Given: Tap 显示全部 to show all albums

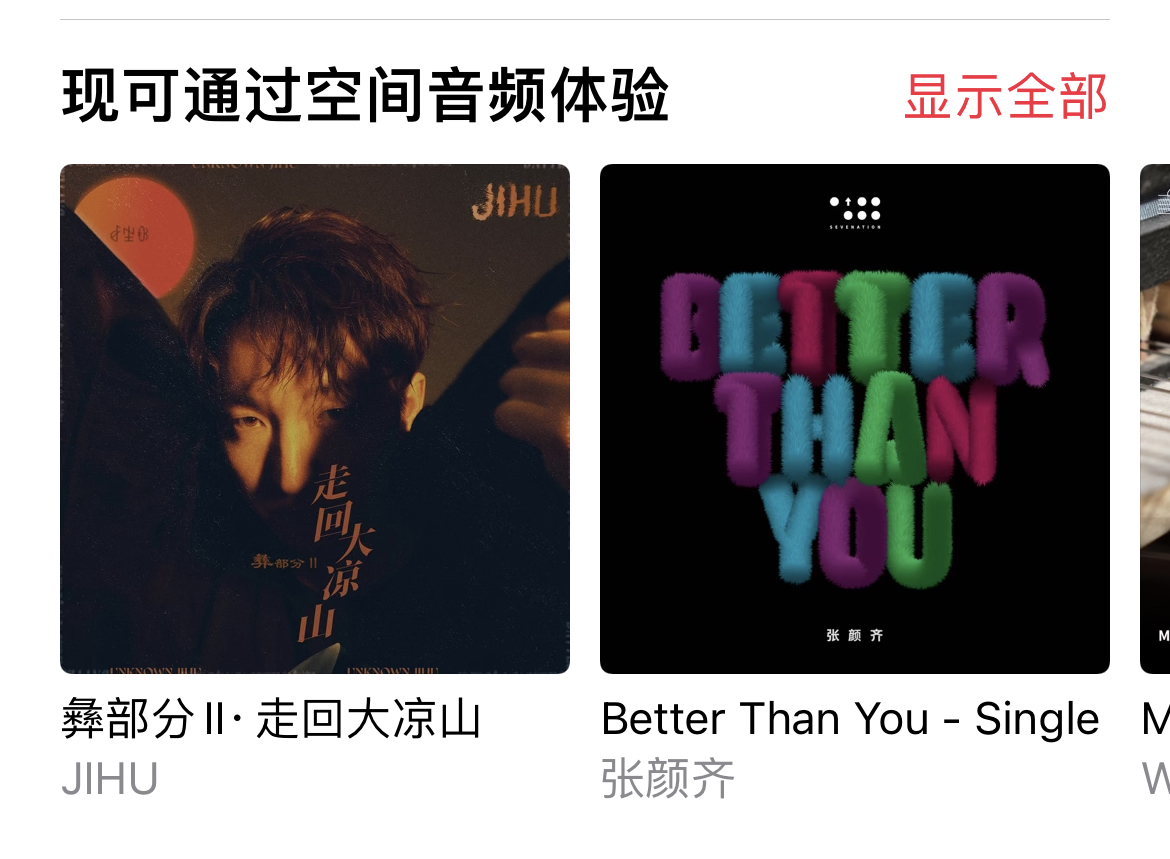Looking at the screenshot, I should (1005, 97).
